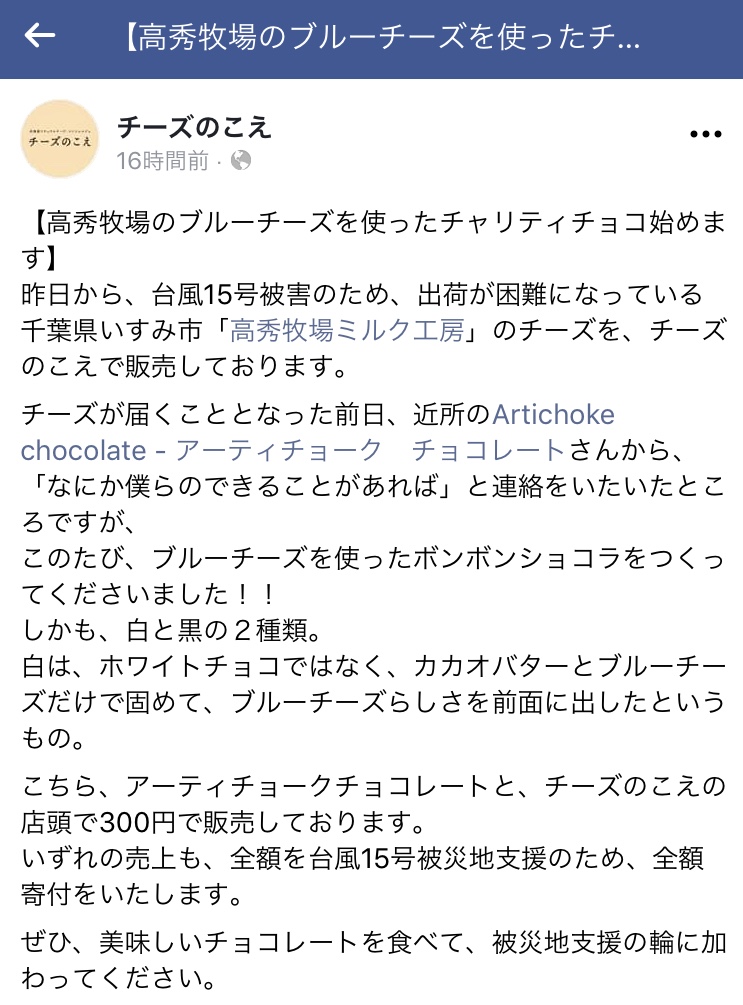Open チーズのこえ profile picture

pyautogui.click(x=59, y=138)
